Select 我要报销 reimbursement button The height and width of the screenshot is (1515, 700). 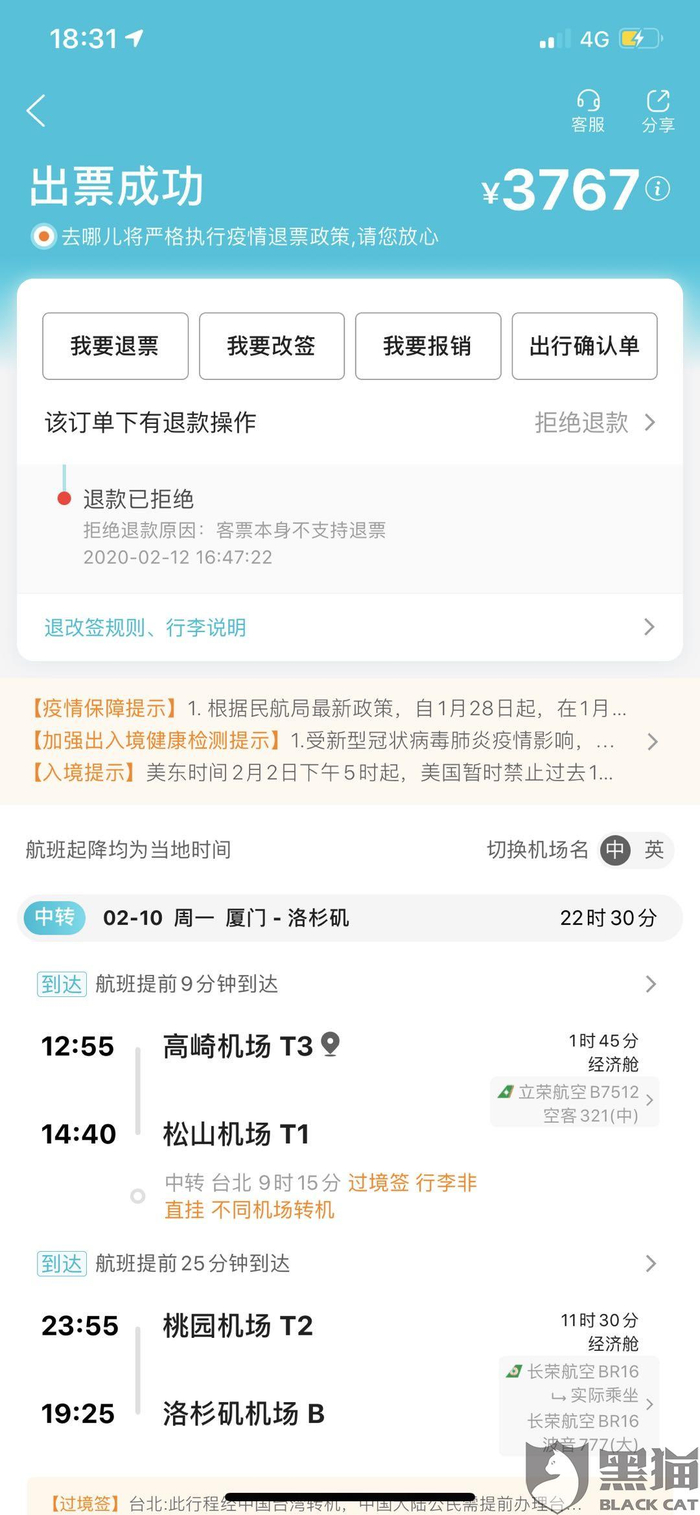pyautogui.click(x=428, y=346)
